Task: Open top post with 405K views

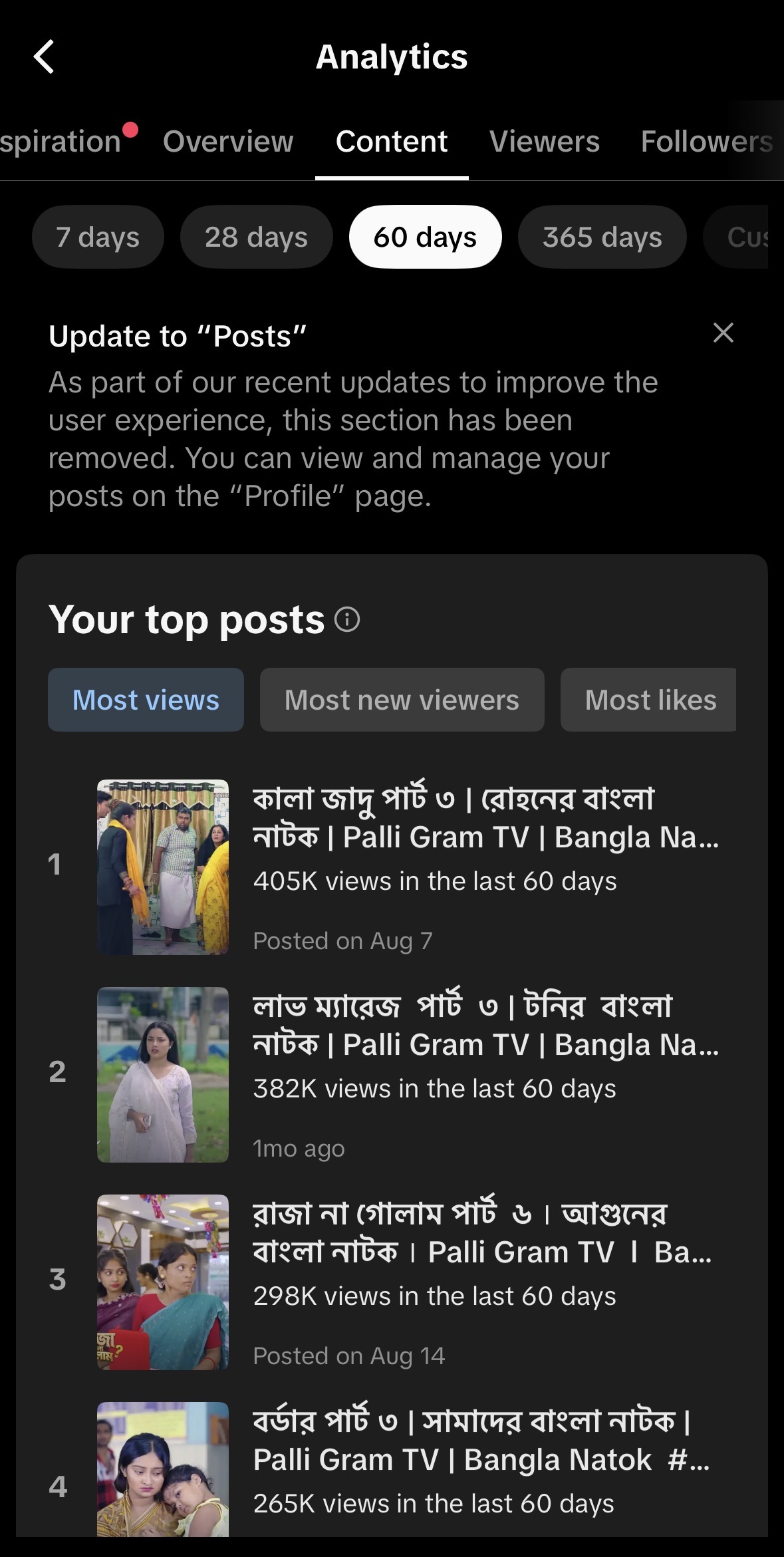Action: click(x=408, y=867)
